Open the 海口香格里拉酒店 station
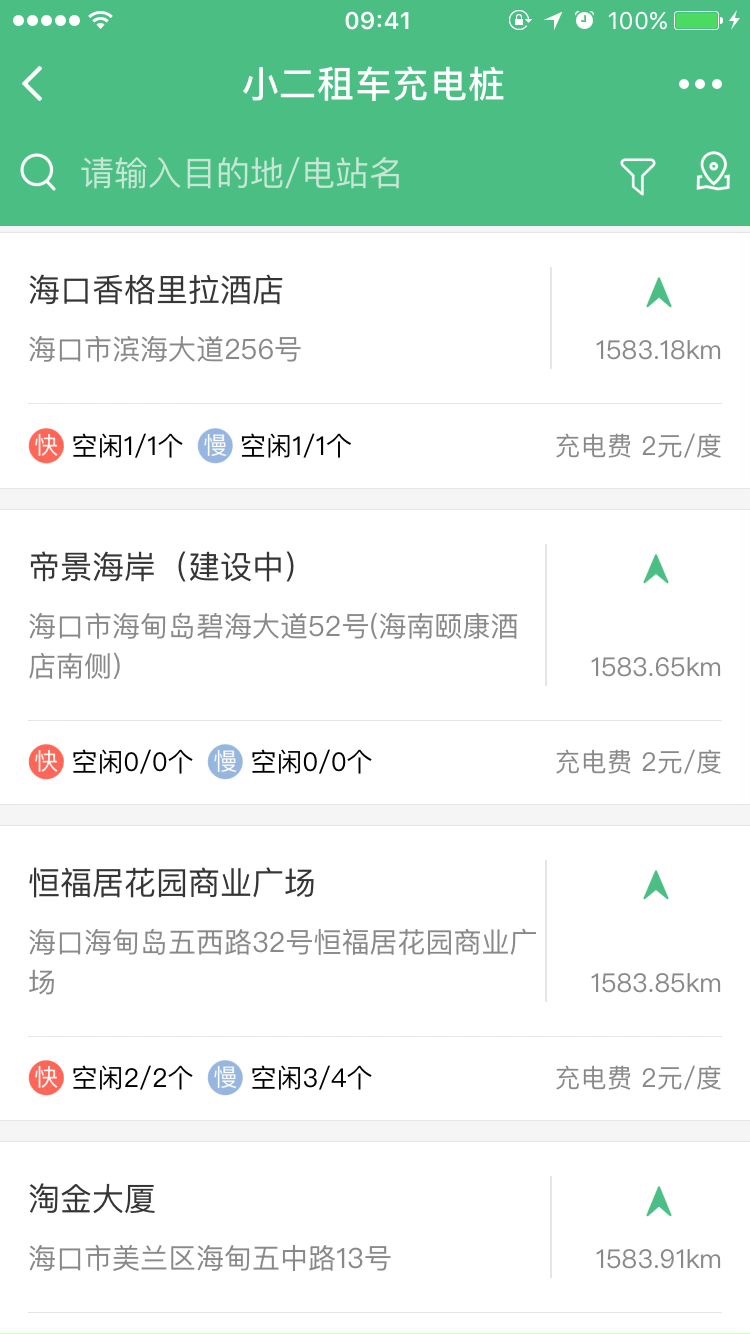The image size is (750, 1334). point(157,290)
